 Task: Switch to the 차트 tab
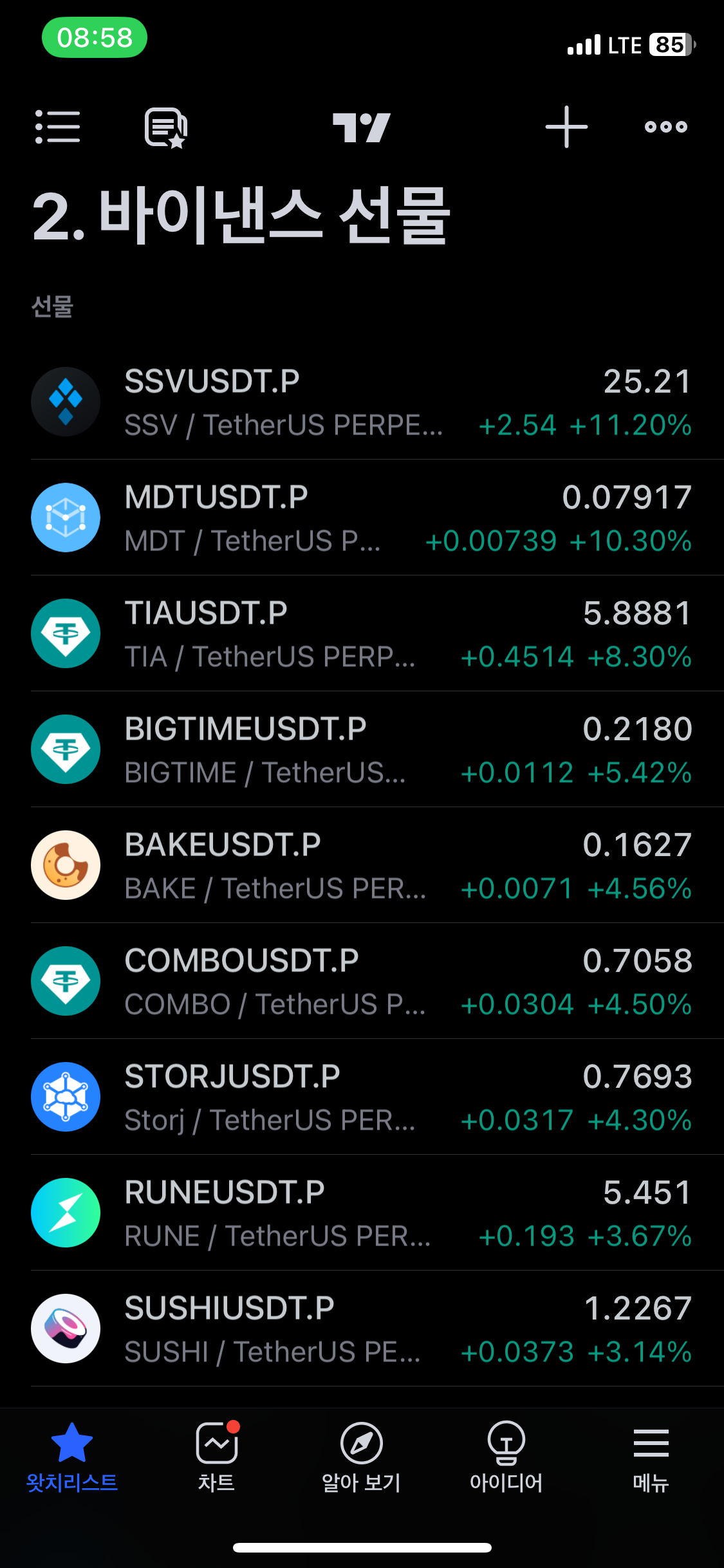pyautogui.click(x=217, y=1457)
